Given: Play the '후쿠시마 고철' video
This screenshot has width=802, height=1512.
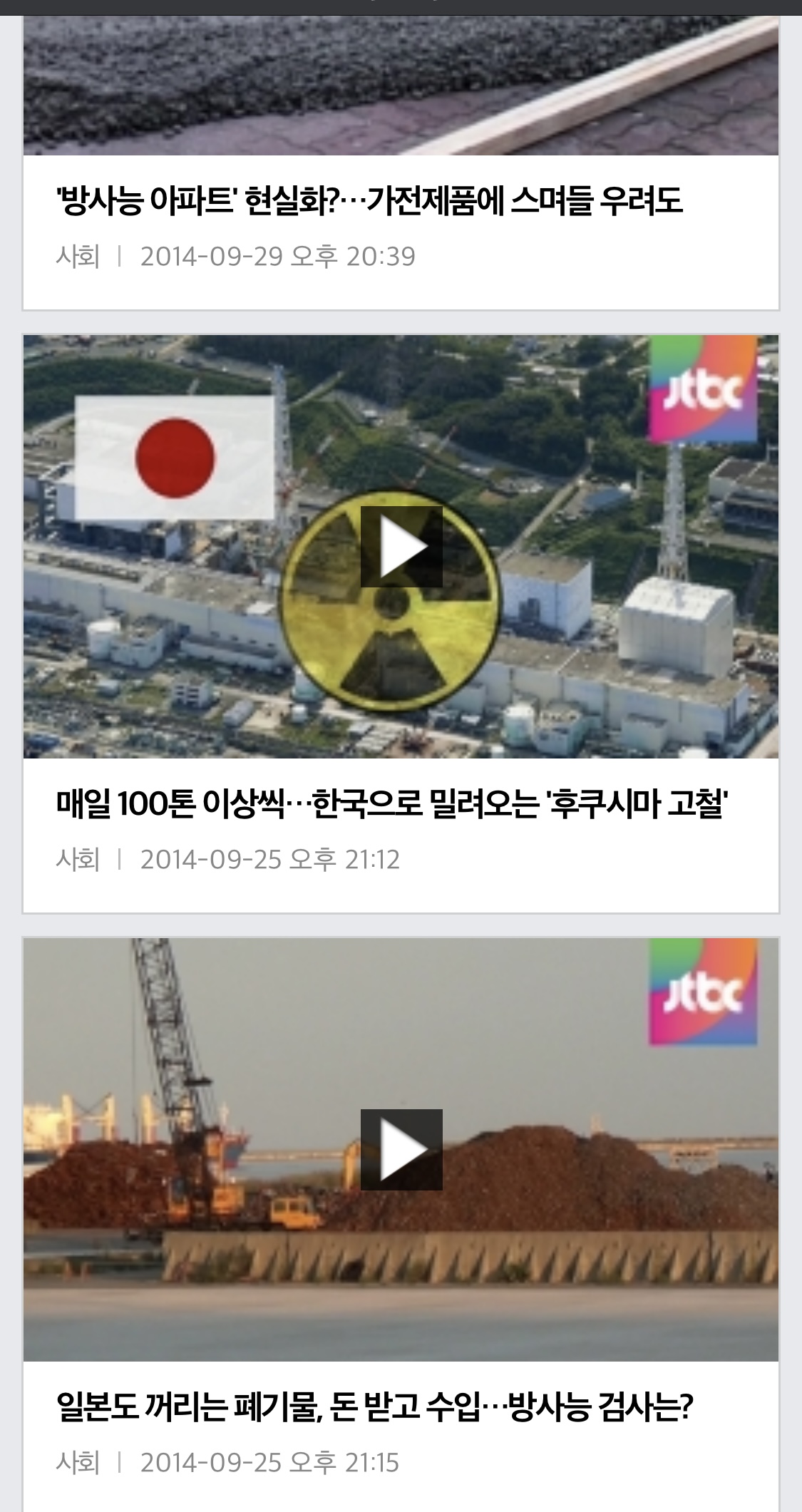Looking at the screenshot, I should (x=401, y=547).
